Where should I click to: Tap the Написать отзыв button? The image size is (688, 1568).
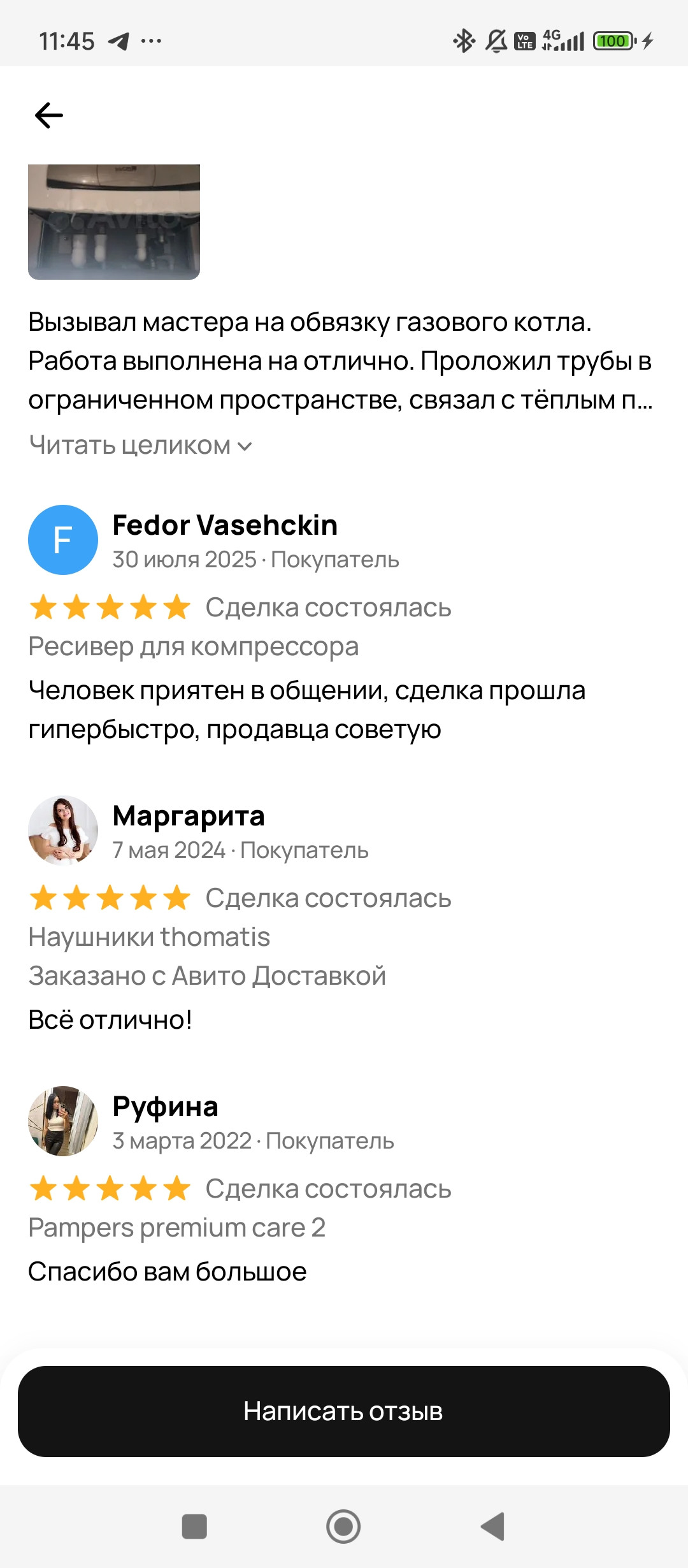click(x=344, y=1411)
